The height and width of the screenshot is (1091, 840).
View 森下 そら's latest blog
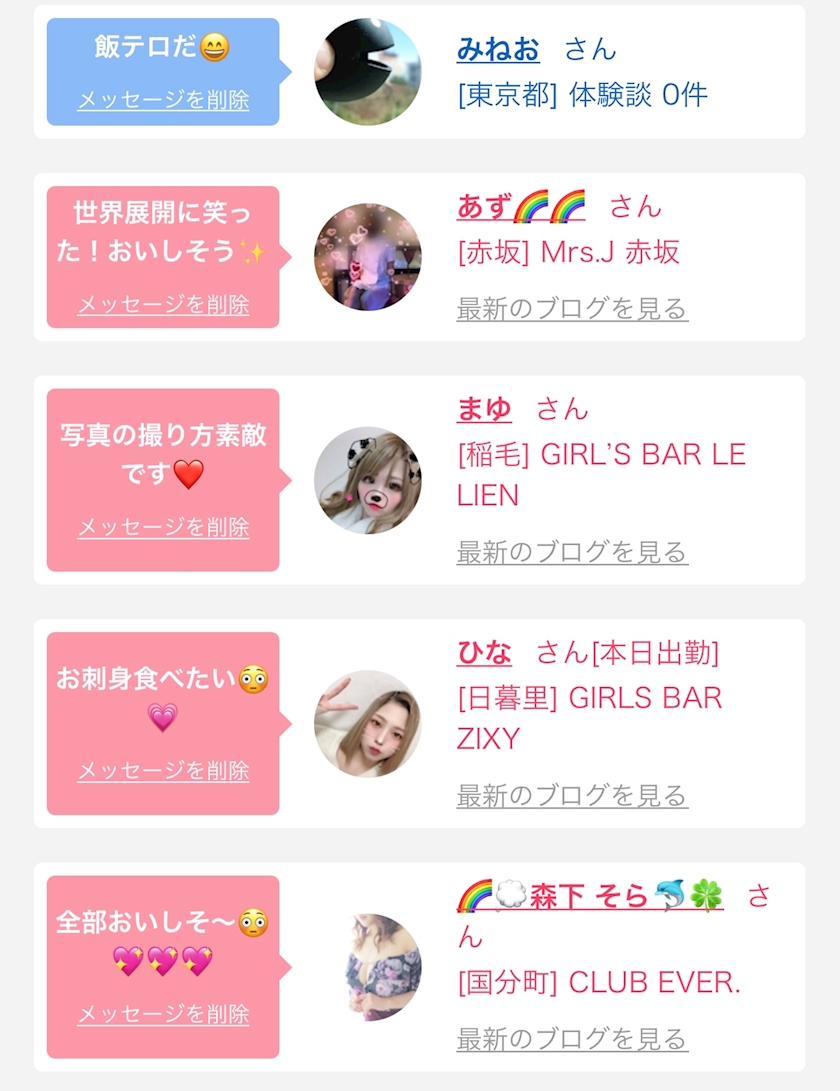click(572, 1038)
